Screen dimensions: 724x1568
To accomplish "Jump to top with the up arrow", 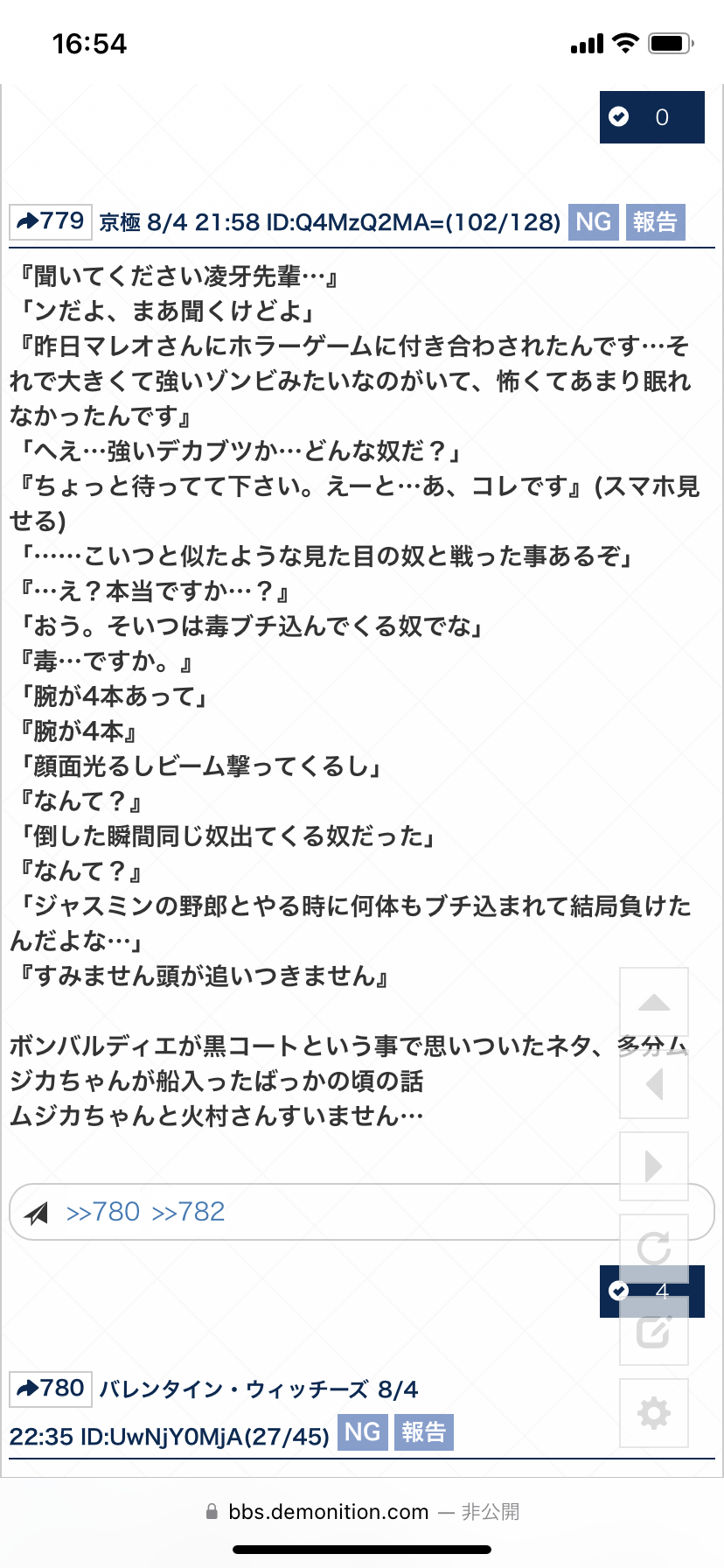I will [x=654, y=1003].
